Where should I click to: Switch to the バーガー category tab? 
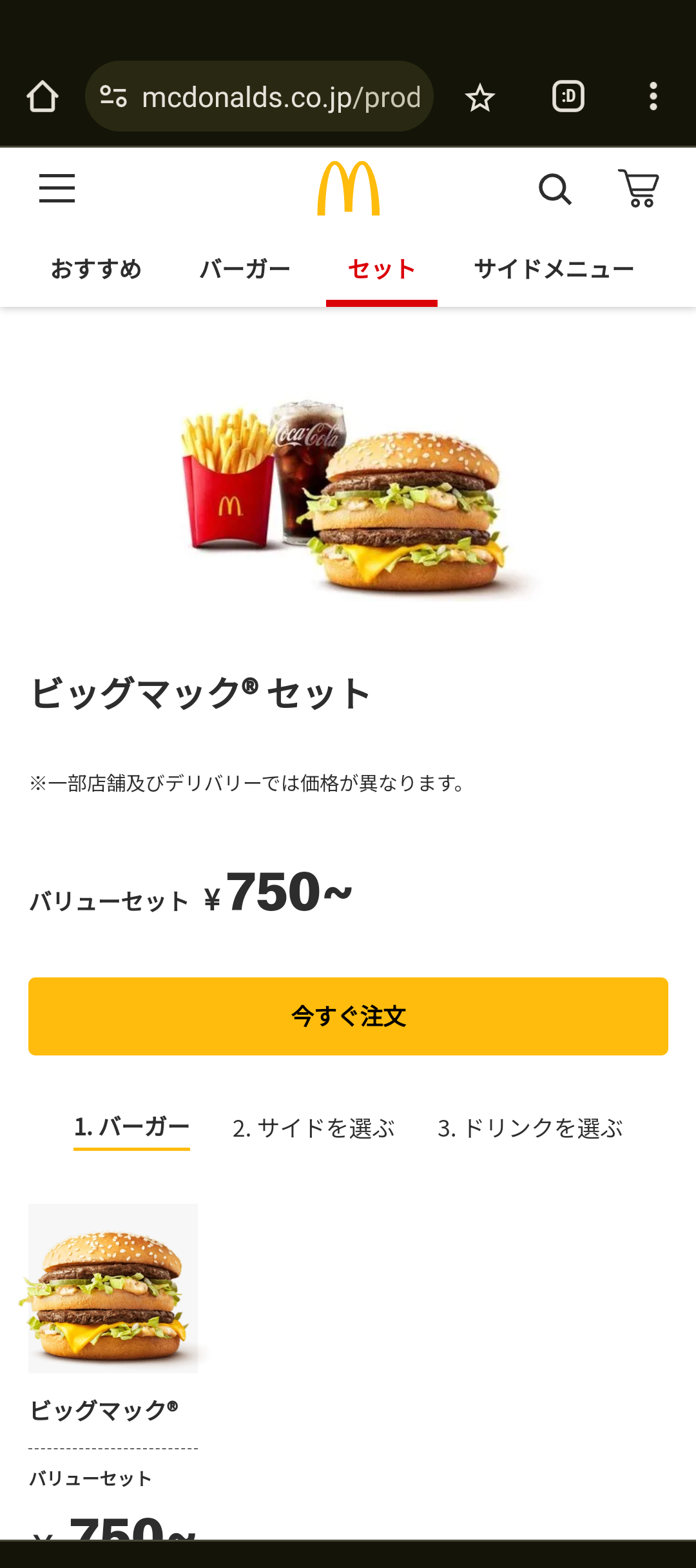(x=245, y=269)
